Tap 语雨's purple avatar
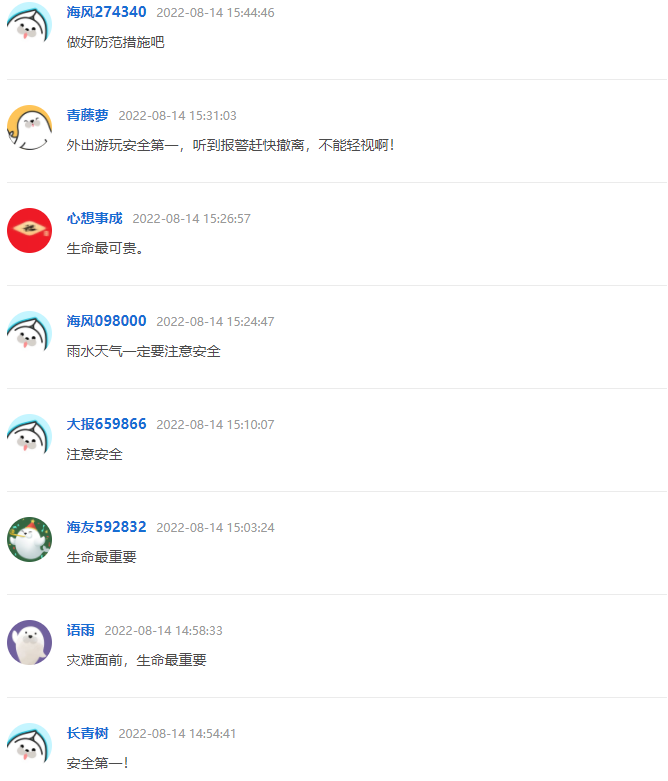This screenshot has height=781, width=668. click(29, 643)
